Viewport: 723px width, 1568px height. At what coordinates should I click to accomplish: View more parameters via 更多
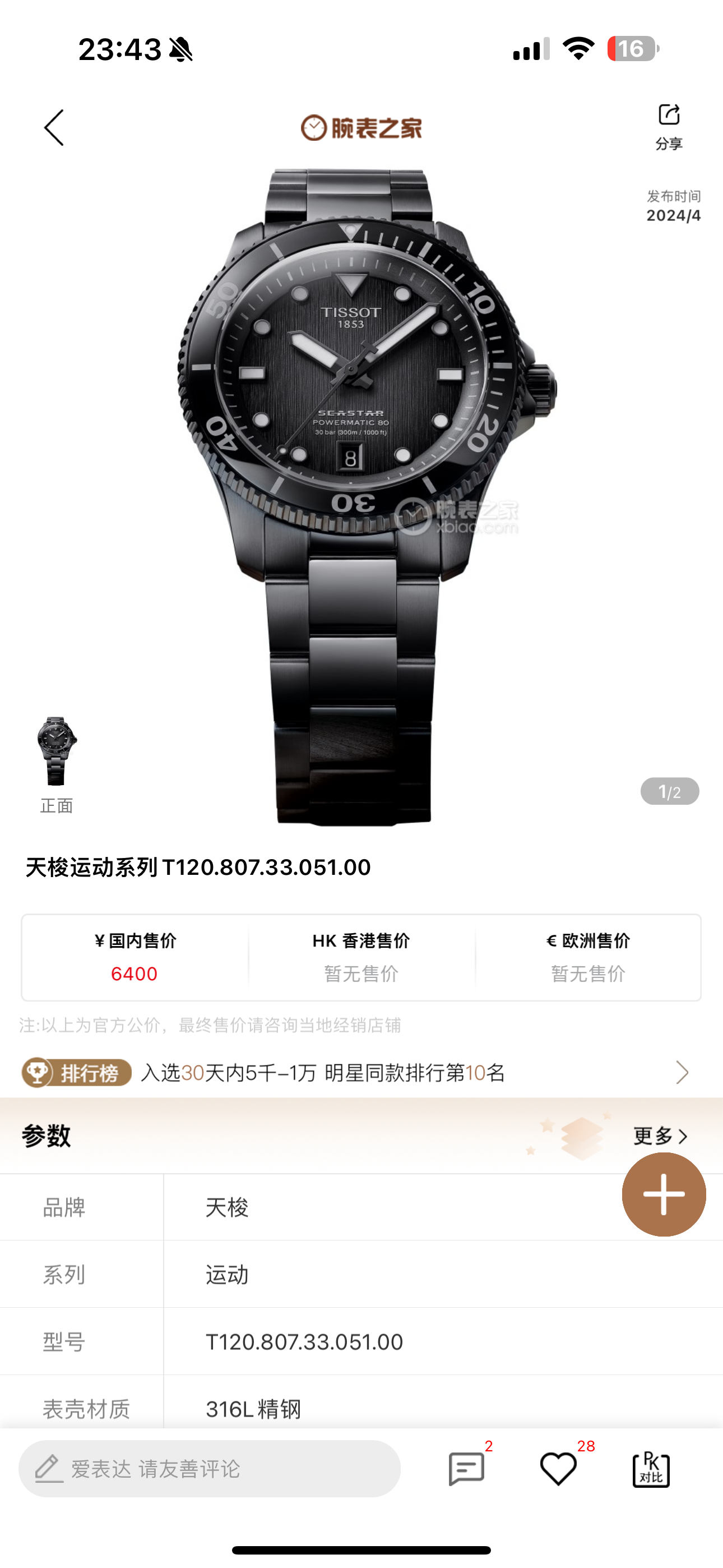point(660,1136)
